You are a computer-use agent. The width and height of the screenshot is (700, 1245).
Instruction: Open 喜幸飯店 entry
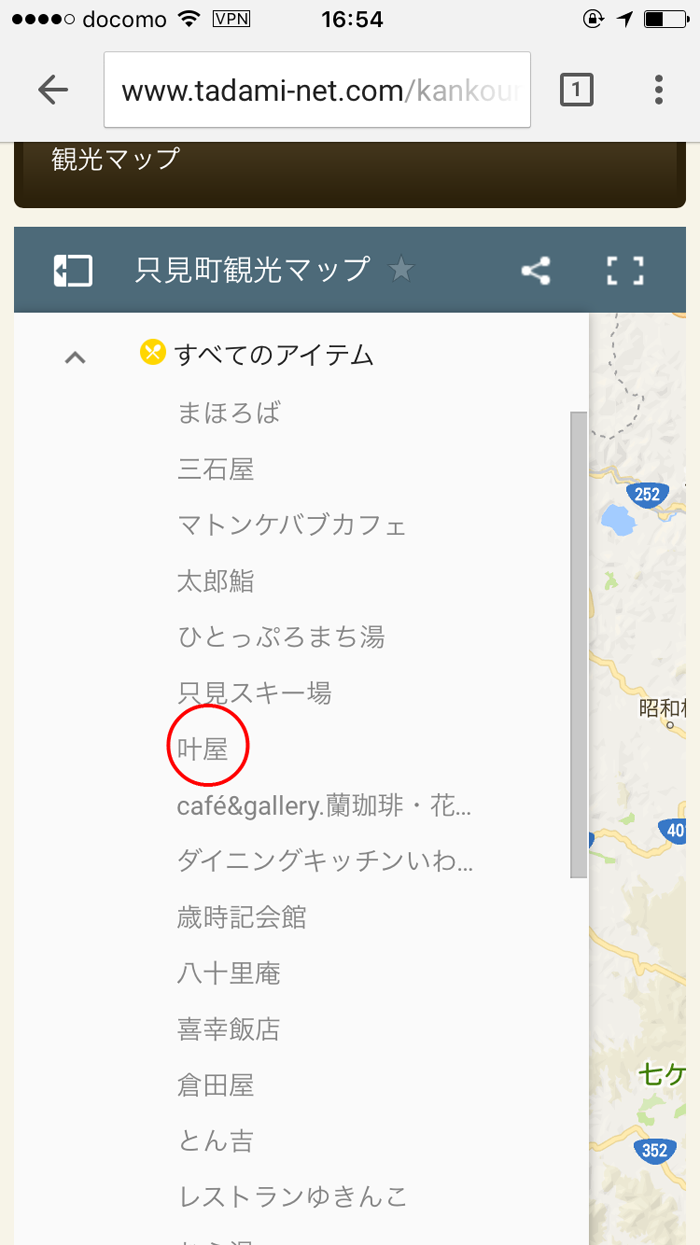click(228, 1029)
